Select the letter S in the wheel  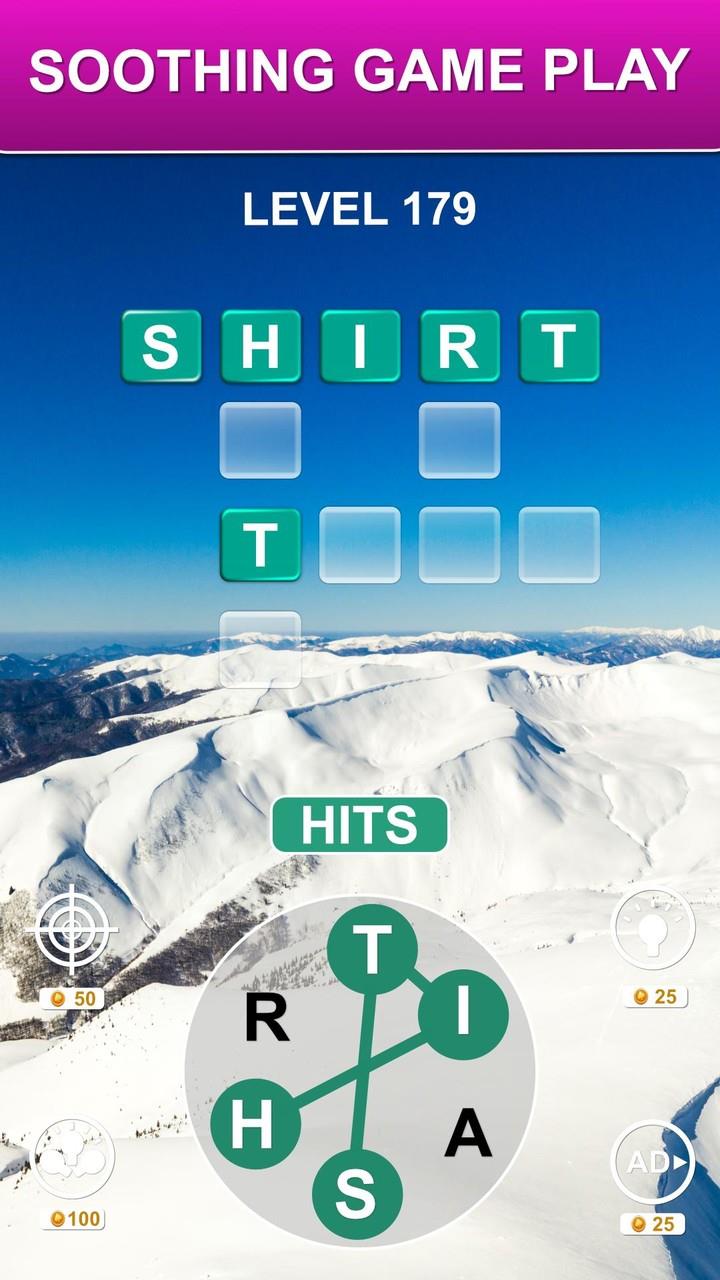click(357, 1194)
